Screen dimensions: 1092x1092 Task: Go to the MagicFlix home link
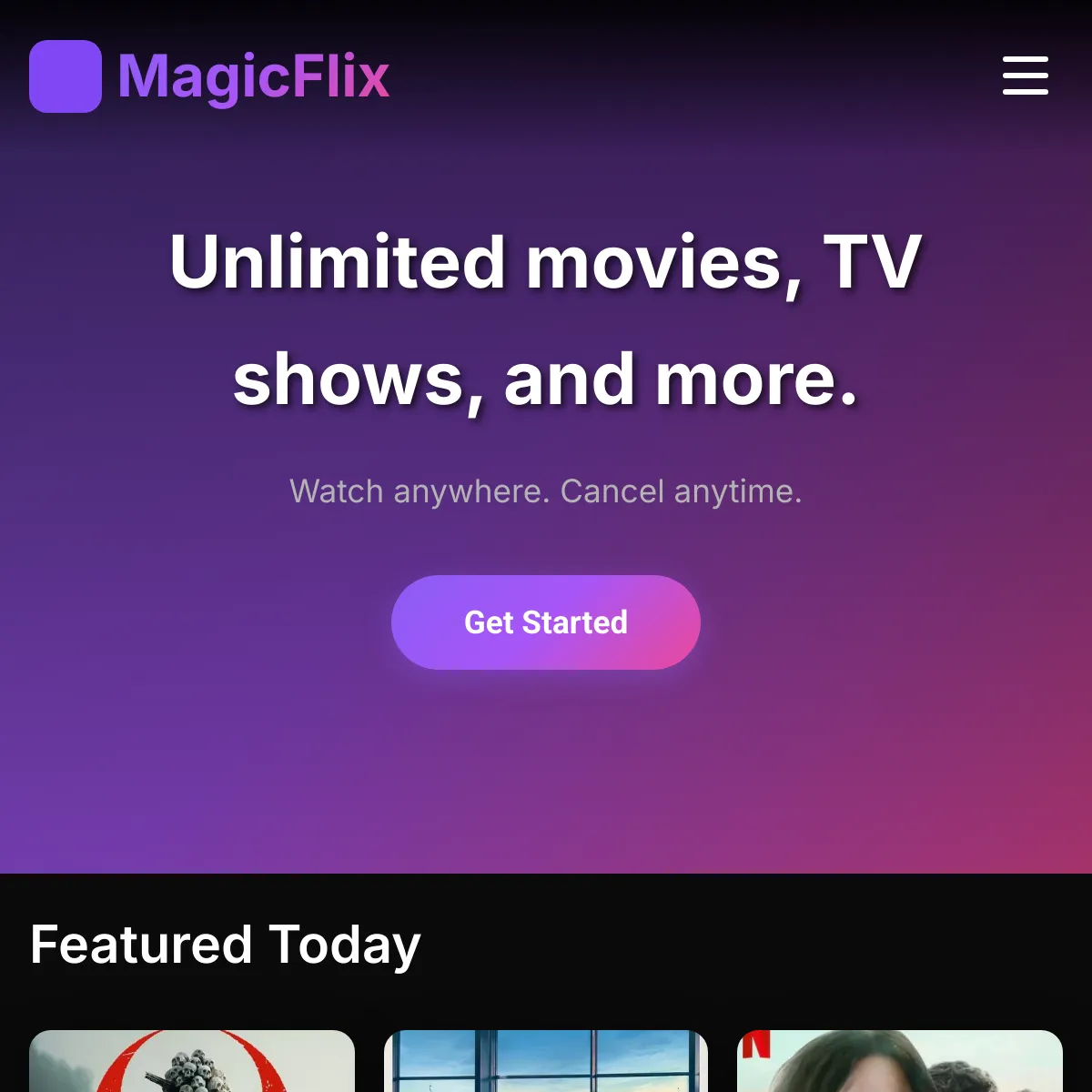(210, 76)
